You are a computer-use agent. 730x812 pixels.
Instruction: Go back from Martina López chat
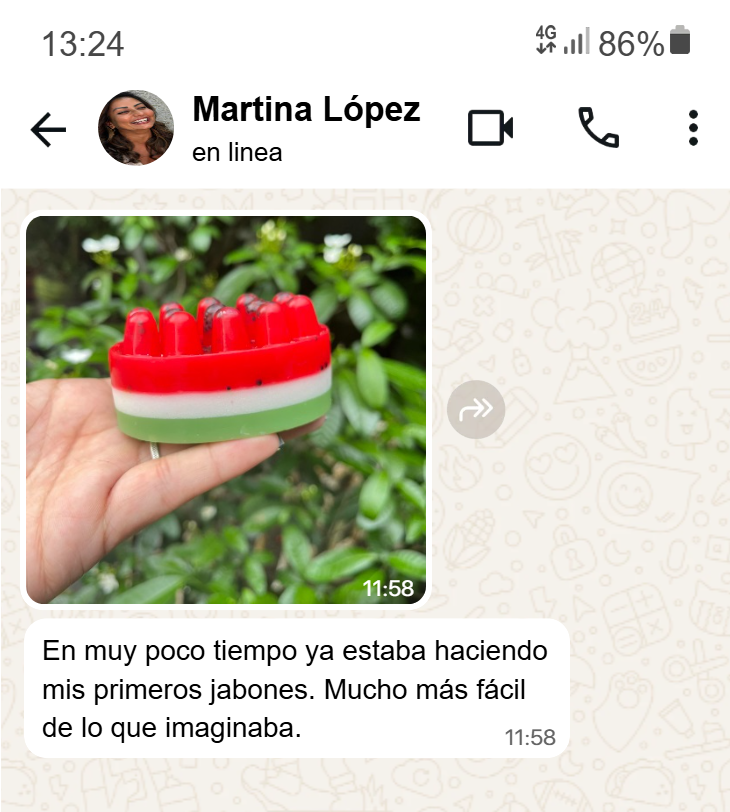[x=48, y=129]
